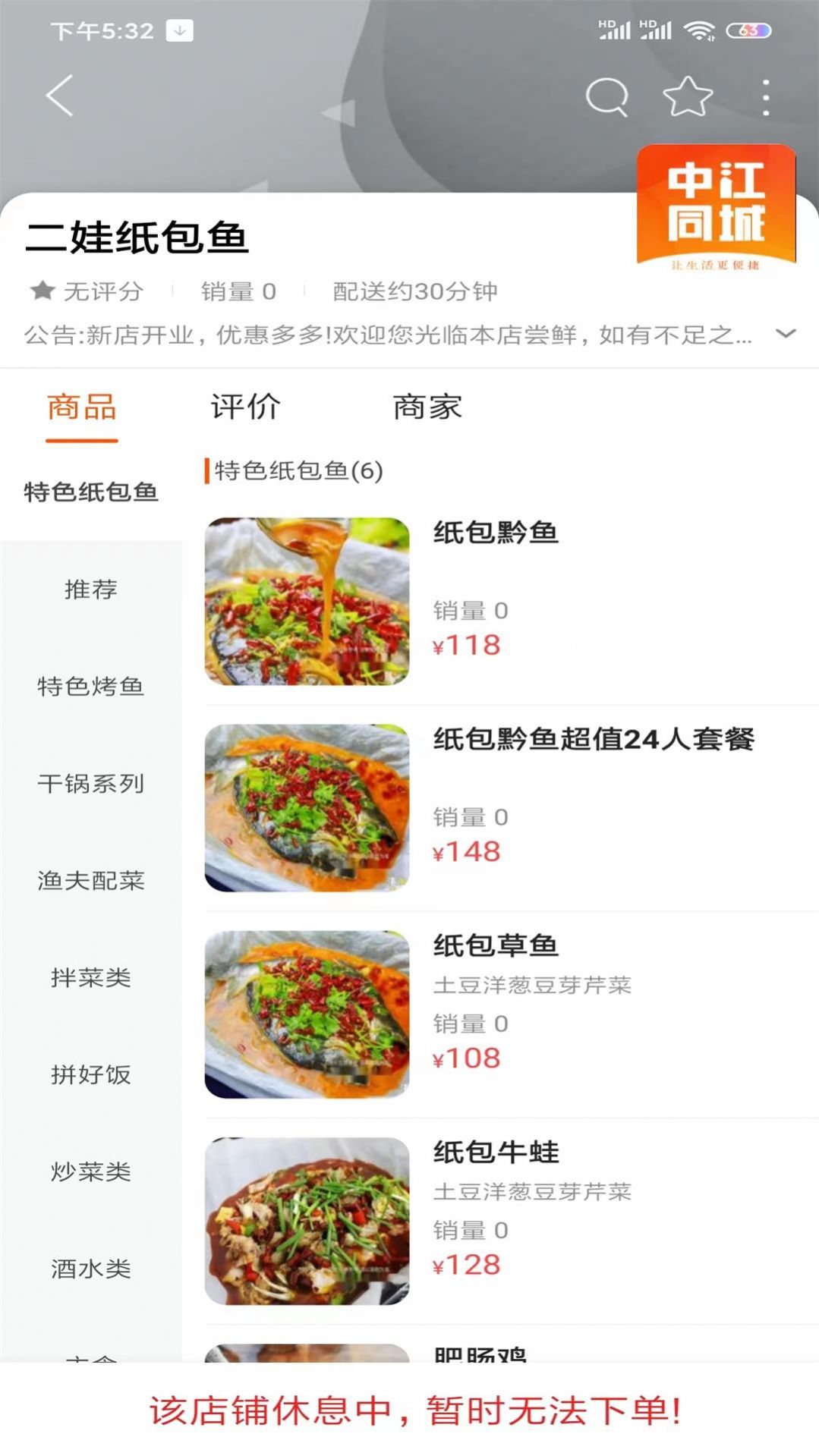
Task: Tap the rating star beside 无评分
Action: point(42,291)
